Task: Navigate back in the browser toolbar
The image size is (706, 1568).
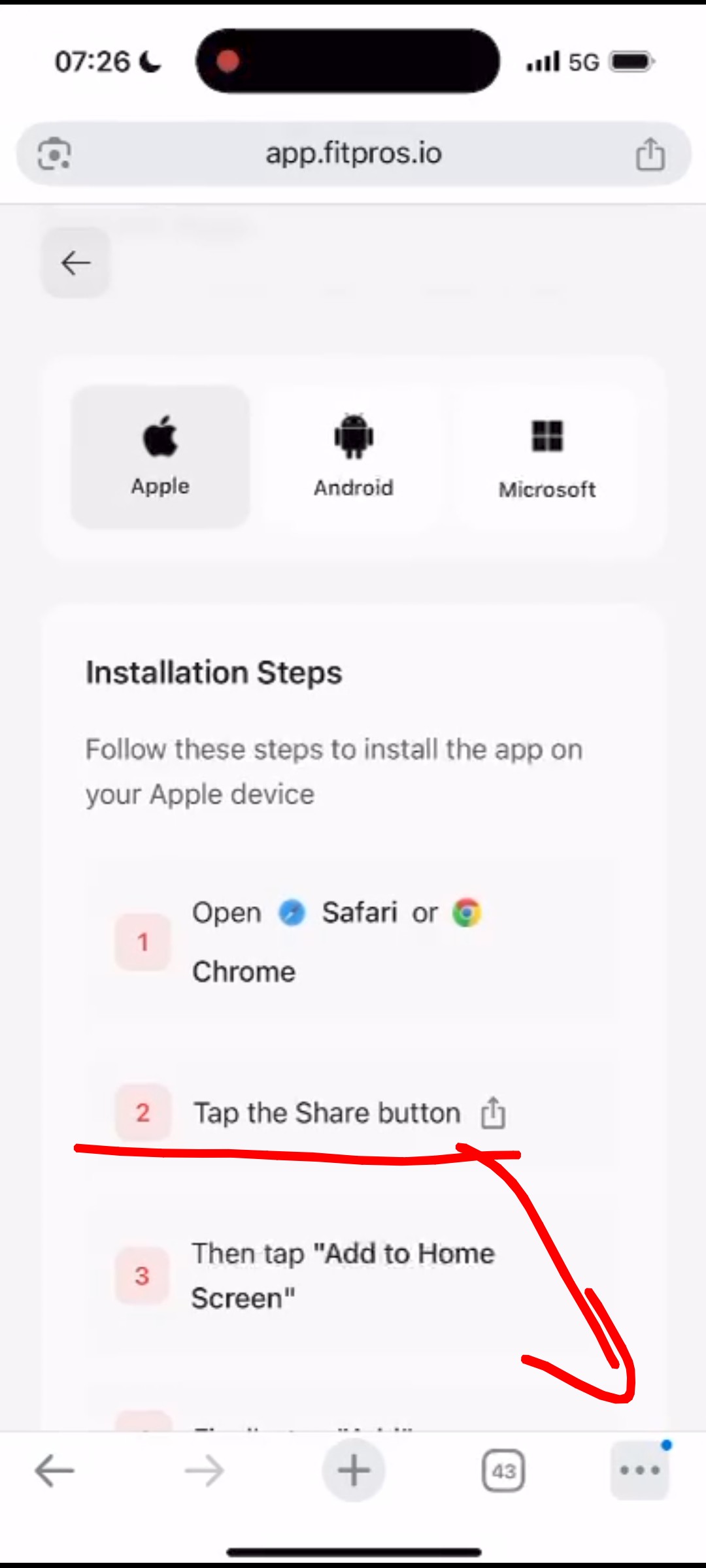Action: 54,1471
